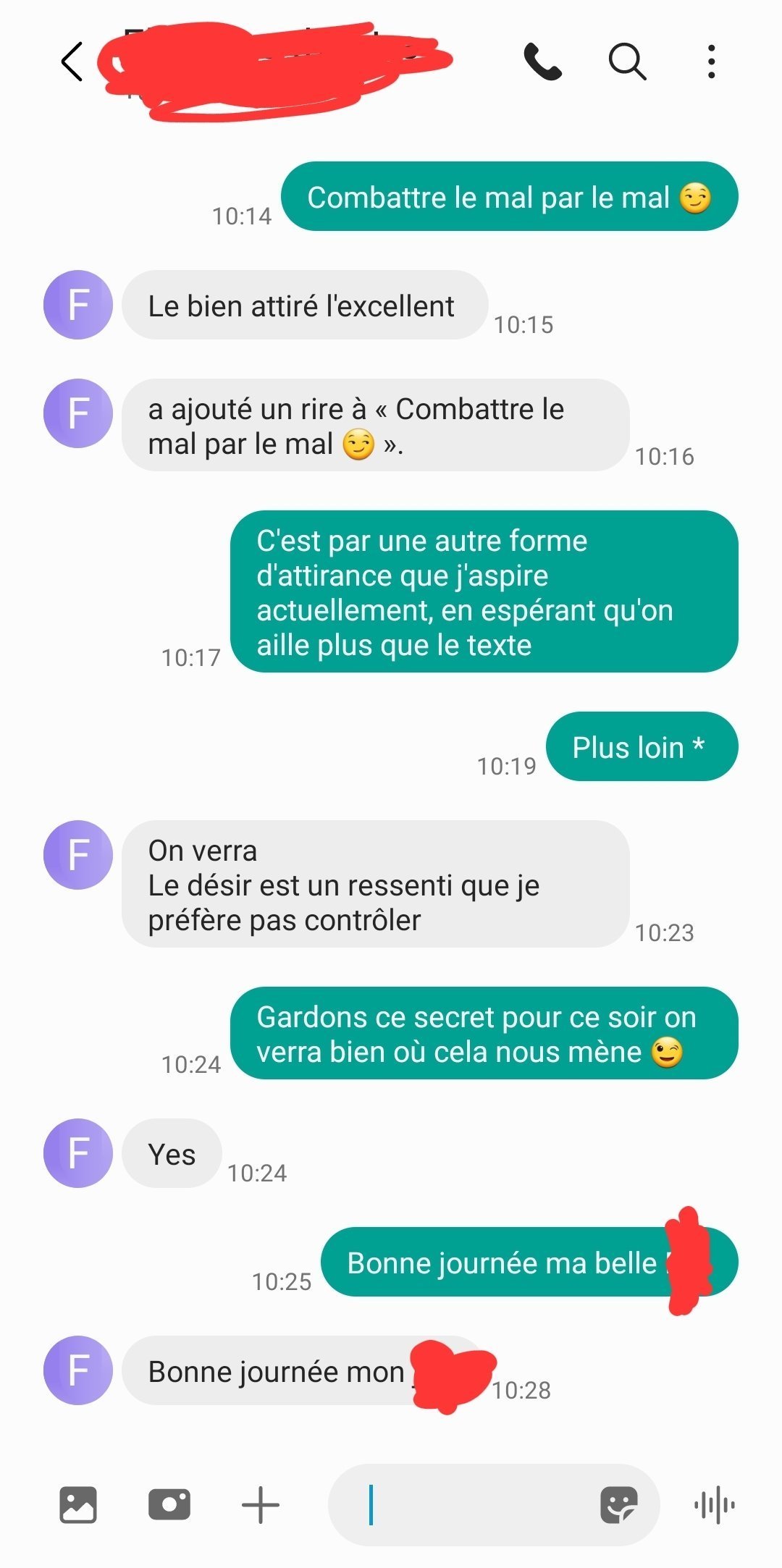The width and height of the screenshot is (782, 1568).
Task: Tap the plus icon for more attachments
Action: click(x=261, y=1506)
